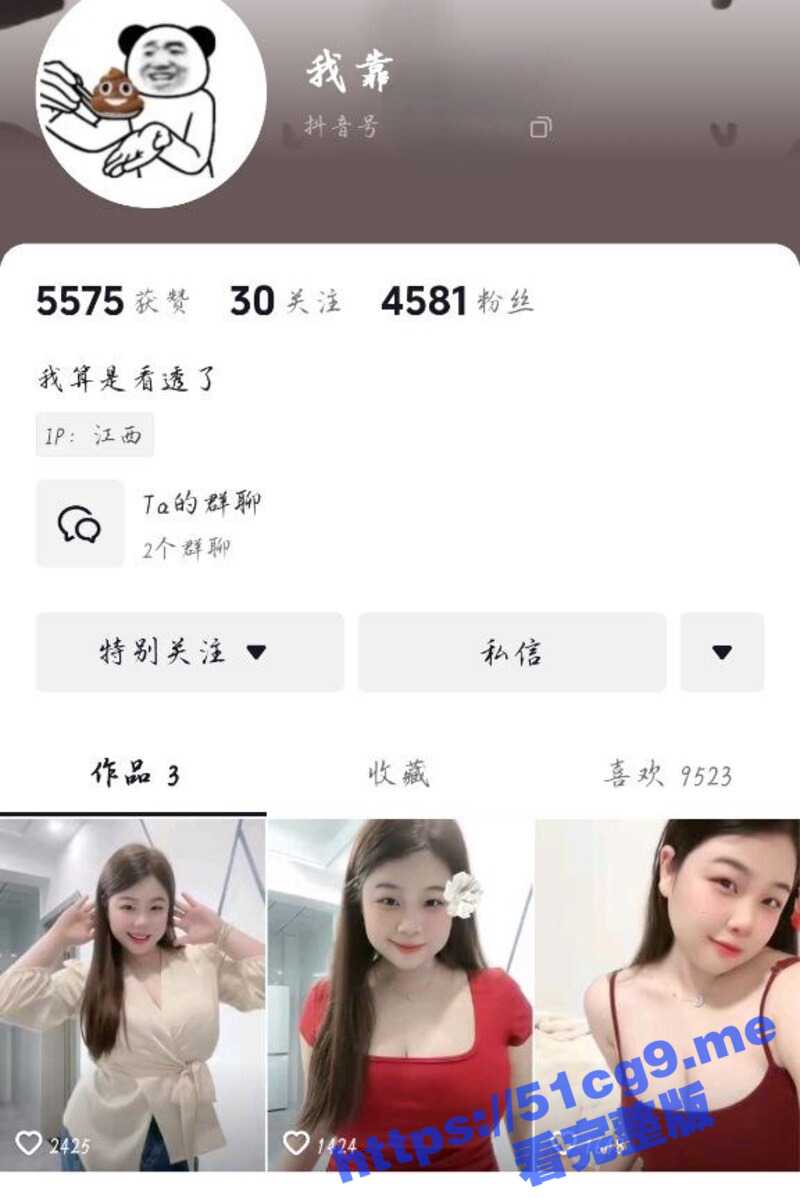Copy the Douyin ID
800x1198 pixels.
point(541,127)
